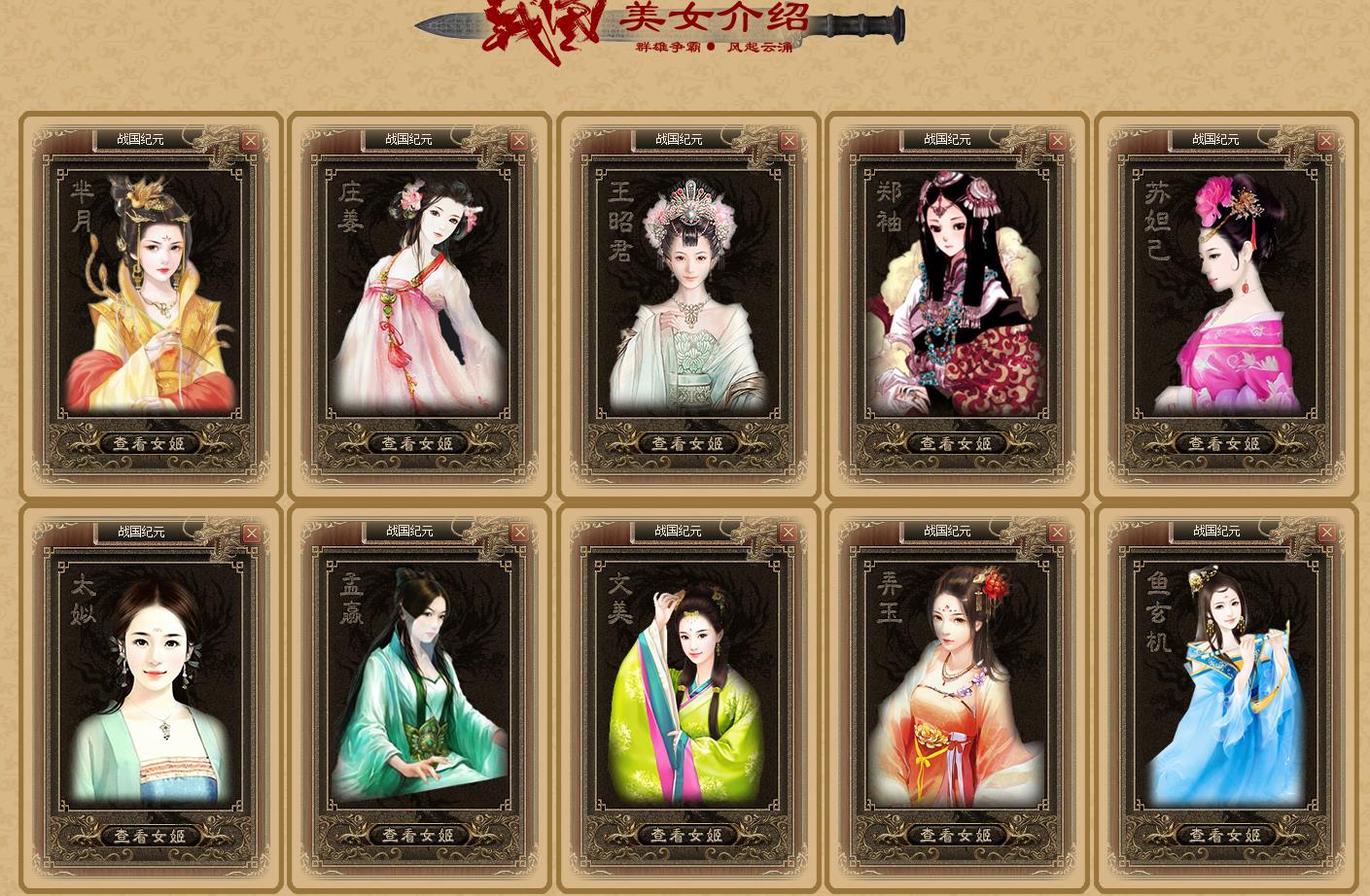
Task: View 庄姜's 查看女姬 details
Action: coord(417,443)
